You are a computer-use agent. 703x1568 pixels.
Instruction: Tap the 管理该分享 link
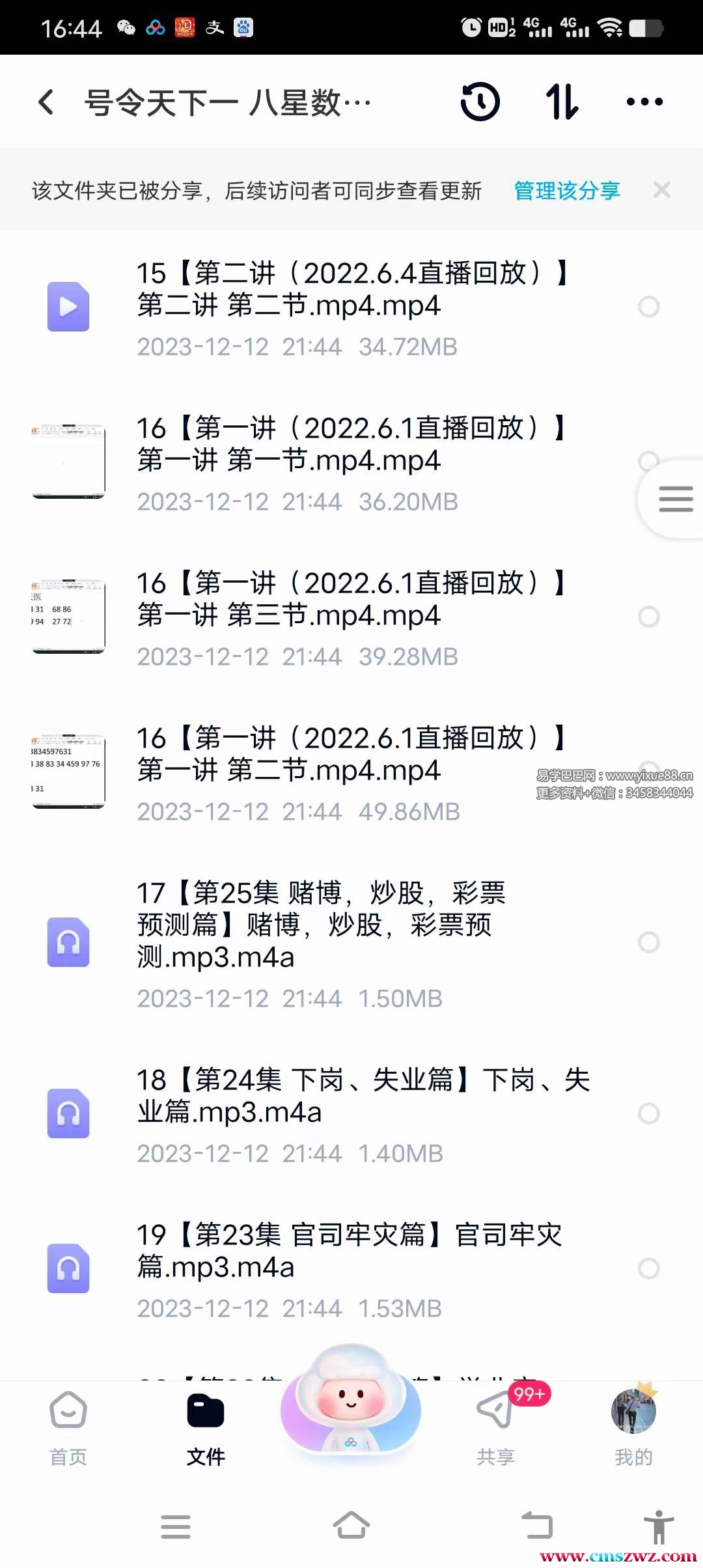(567, 191)
